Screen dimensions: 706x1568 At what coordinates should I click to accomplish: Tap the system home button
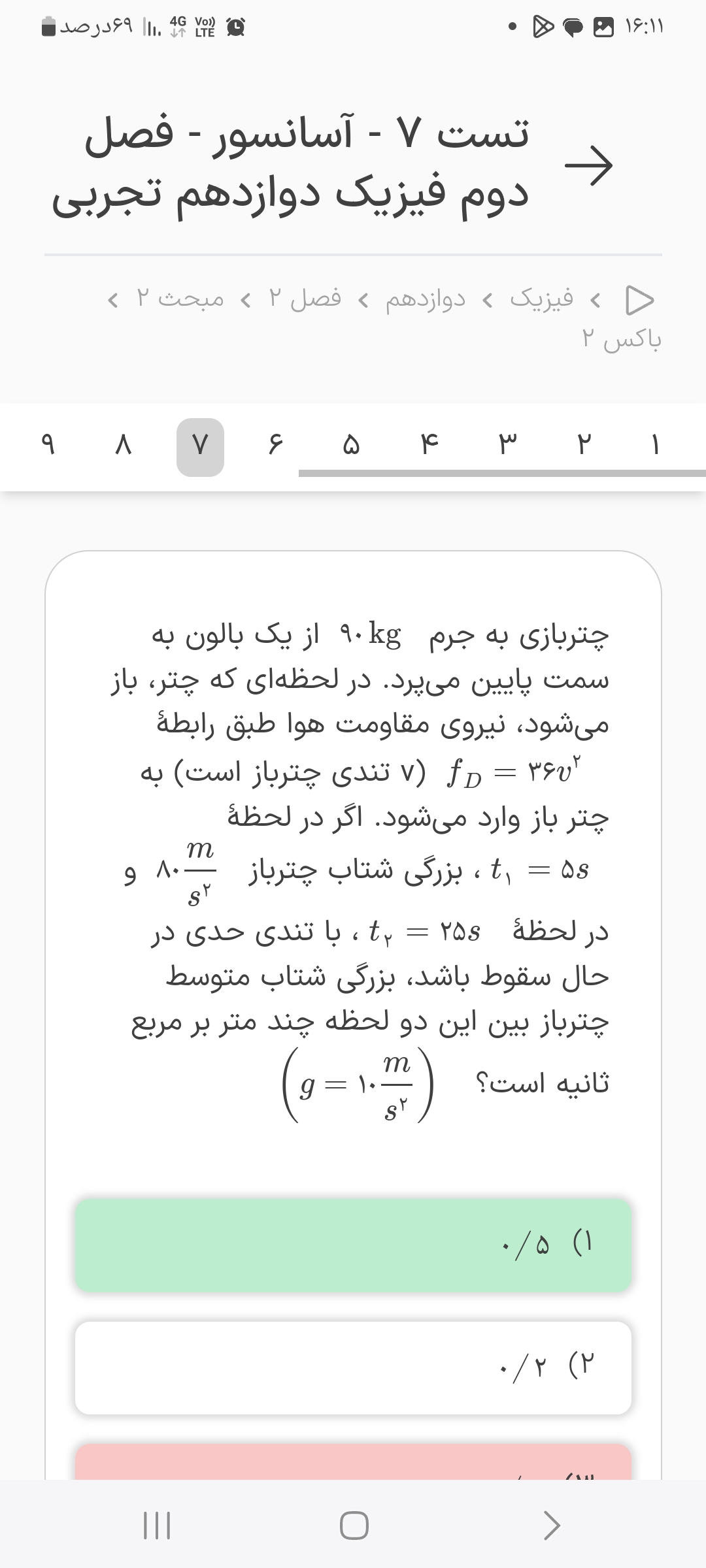(354, 1526)
